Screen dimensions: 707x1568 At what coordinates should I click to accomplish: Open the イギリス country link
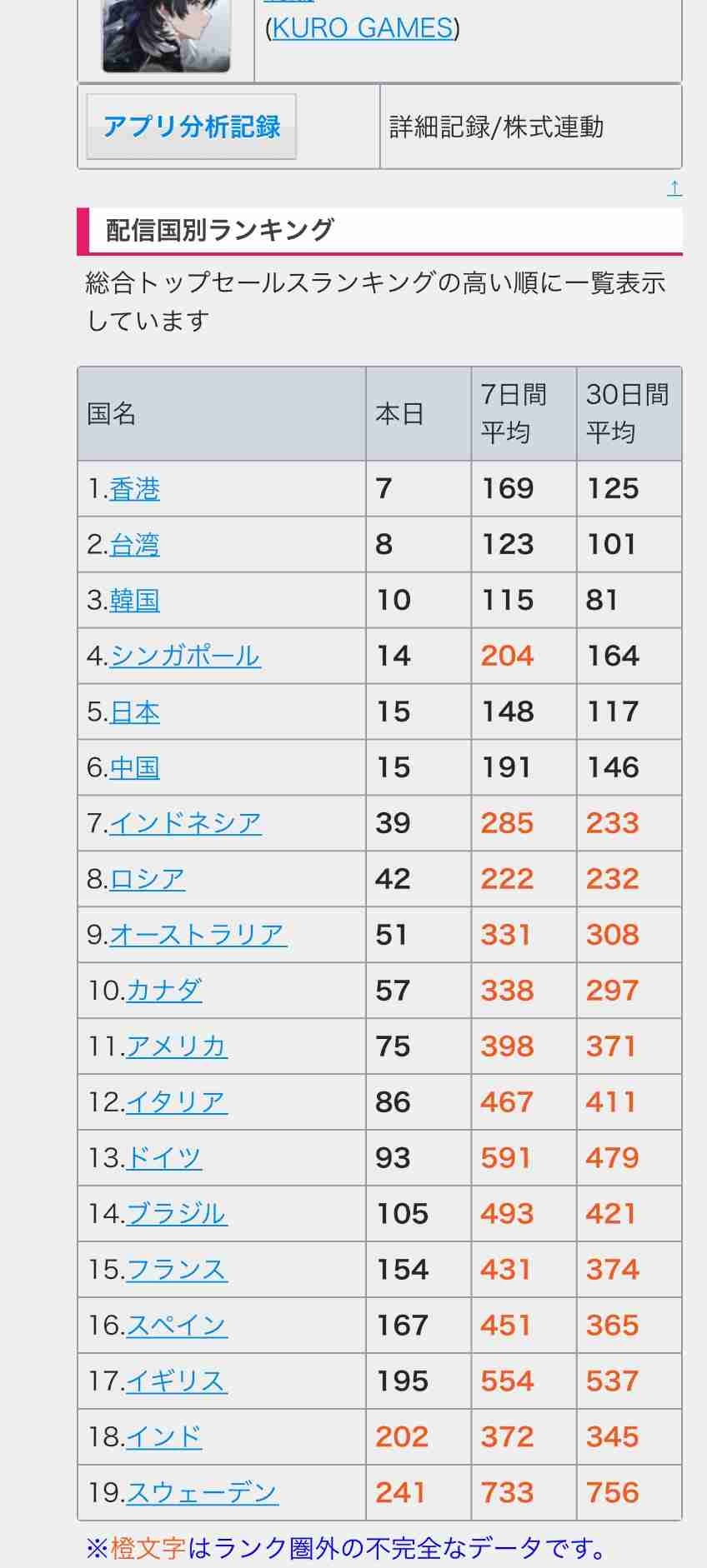(177, 1382)
